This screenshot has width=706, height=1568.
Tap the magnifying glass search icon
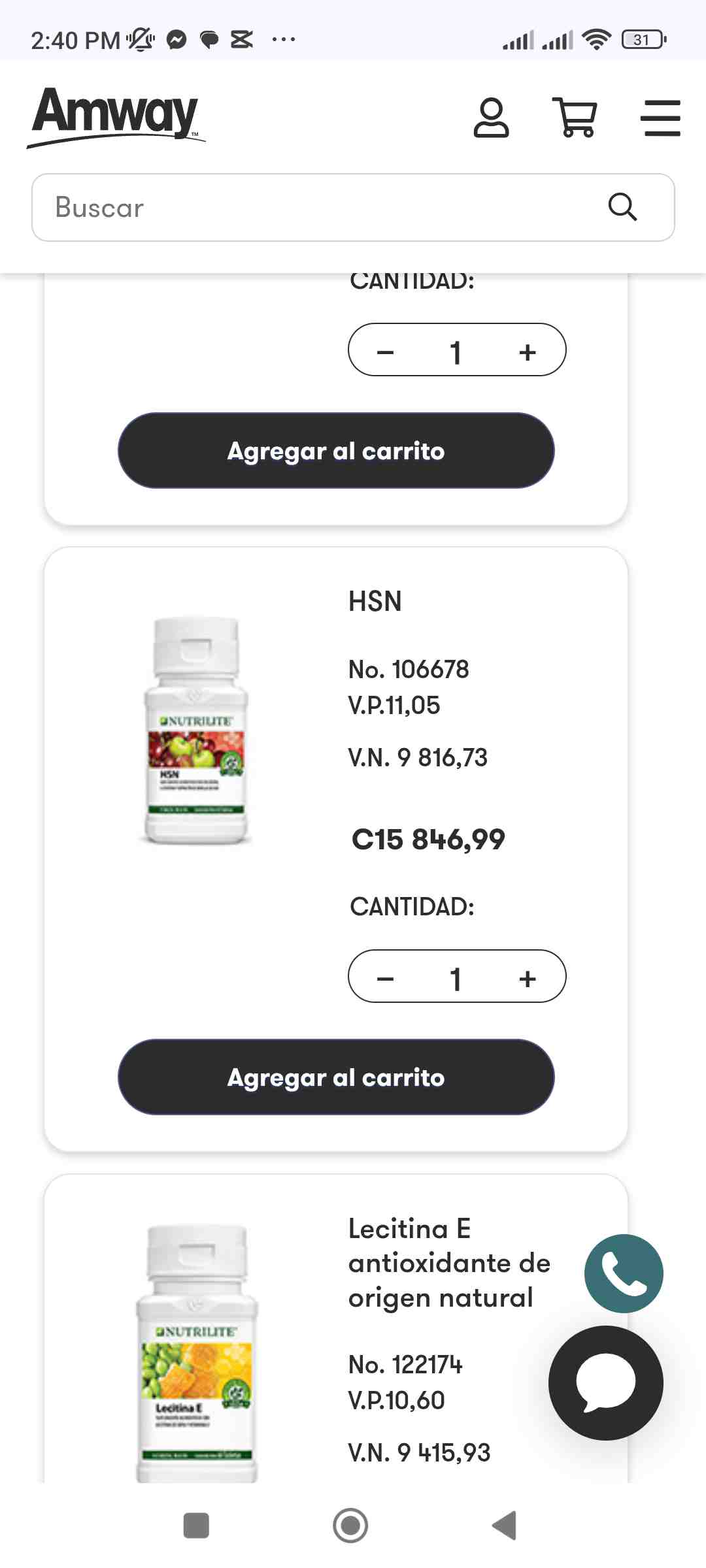[622, 208]
